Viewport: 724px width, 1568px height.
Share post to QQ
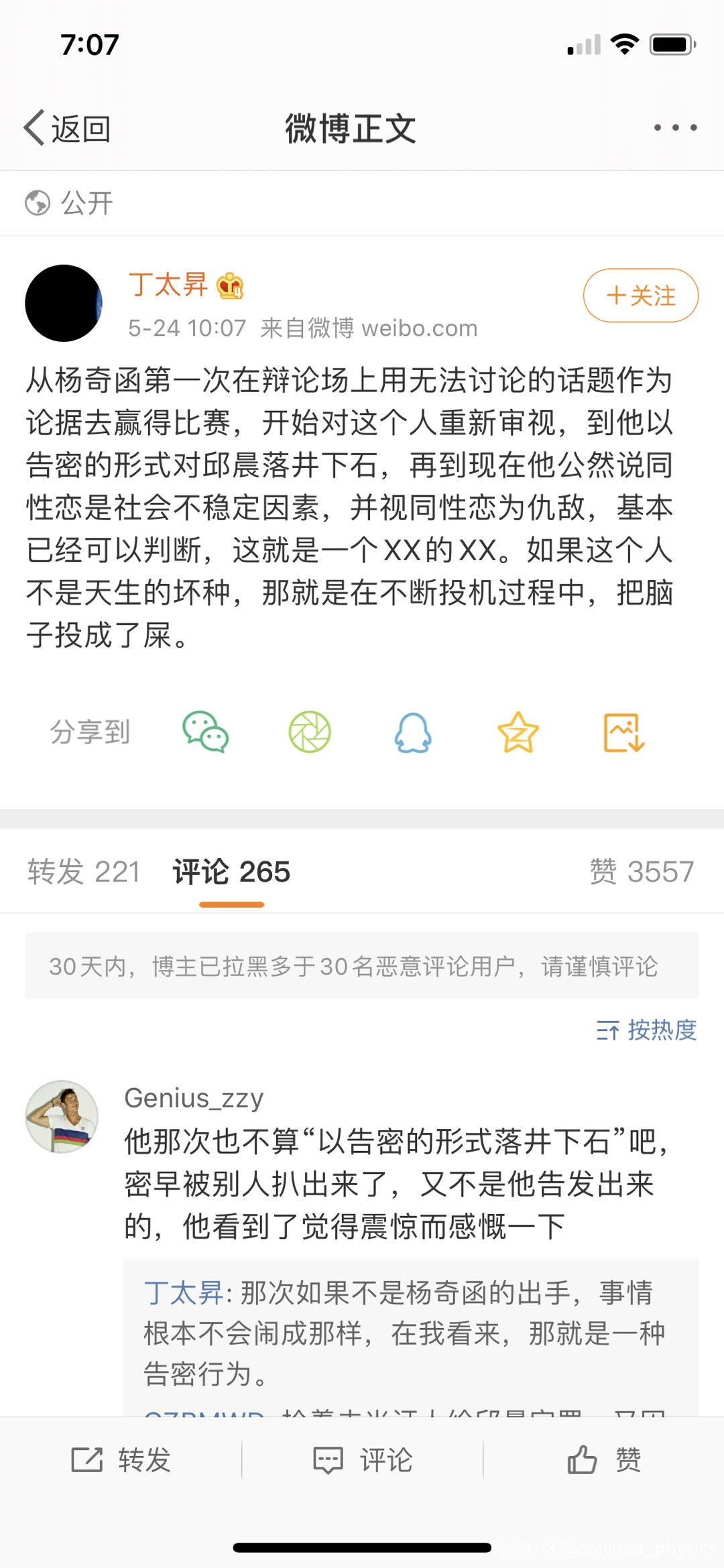[x=413, y=732]
